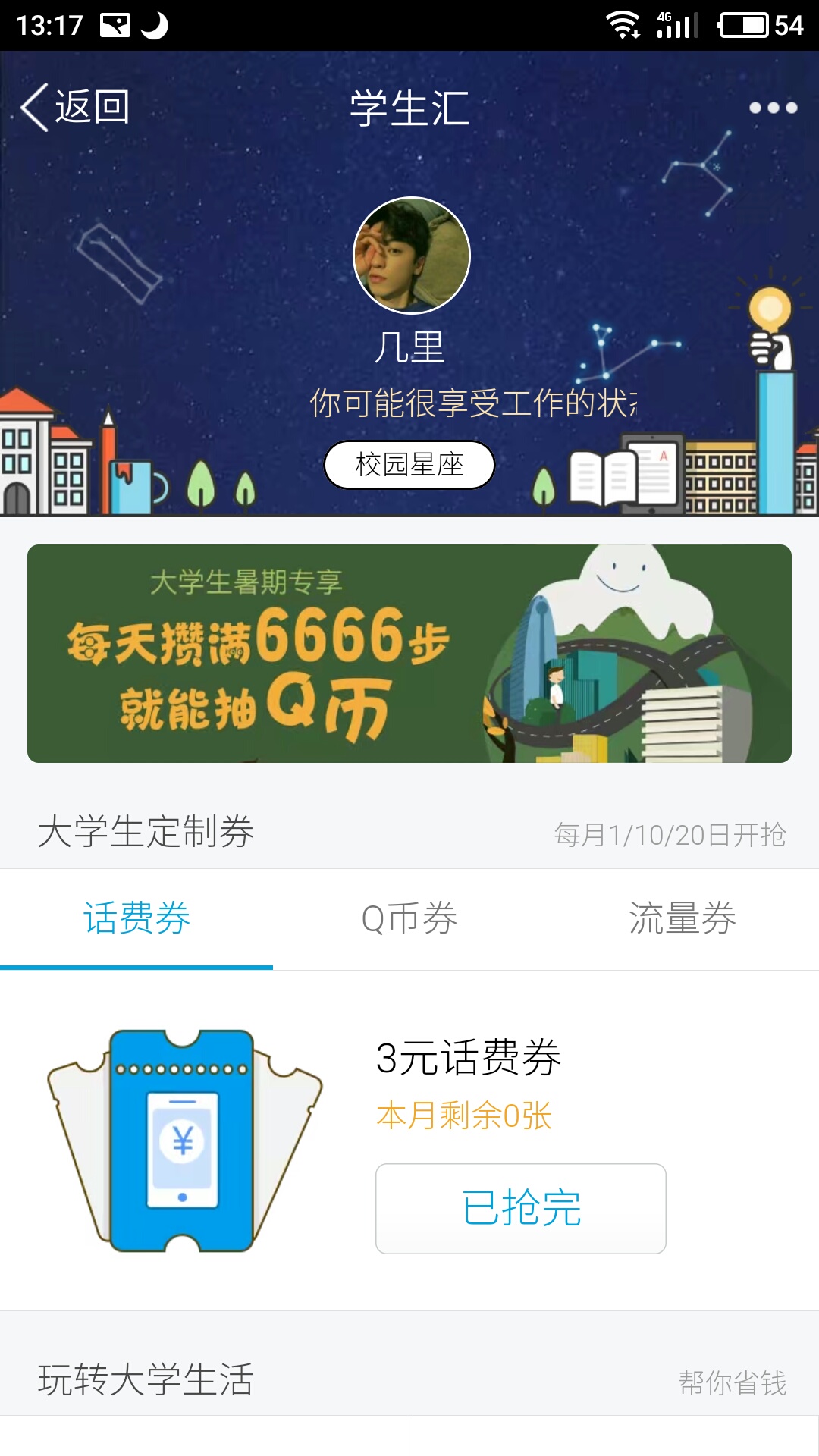Image resolution: width=819 pixels, height=1456 pixels.
Task: Open the 几里 profile avatar
Action: (412, 256)
